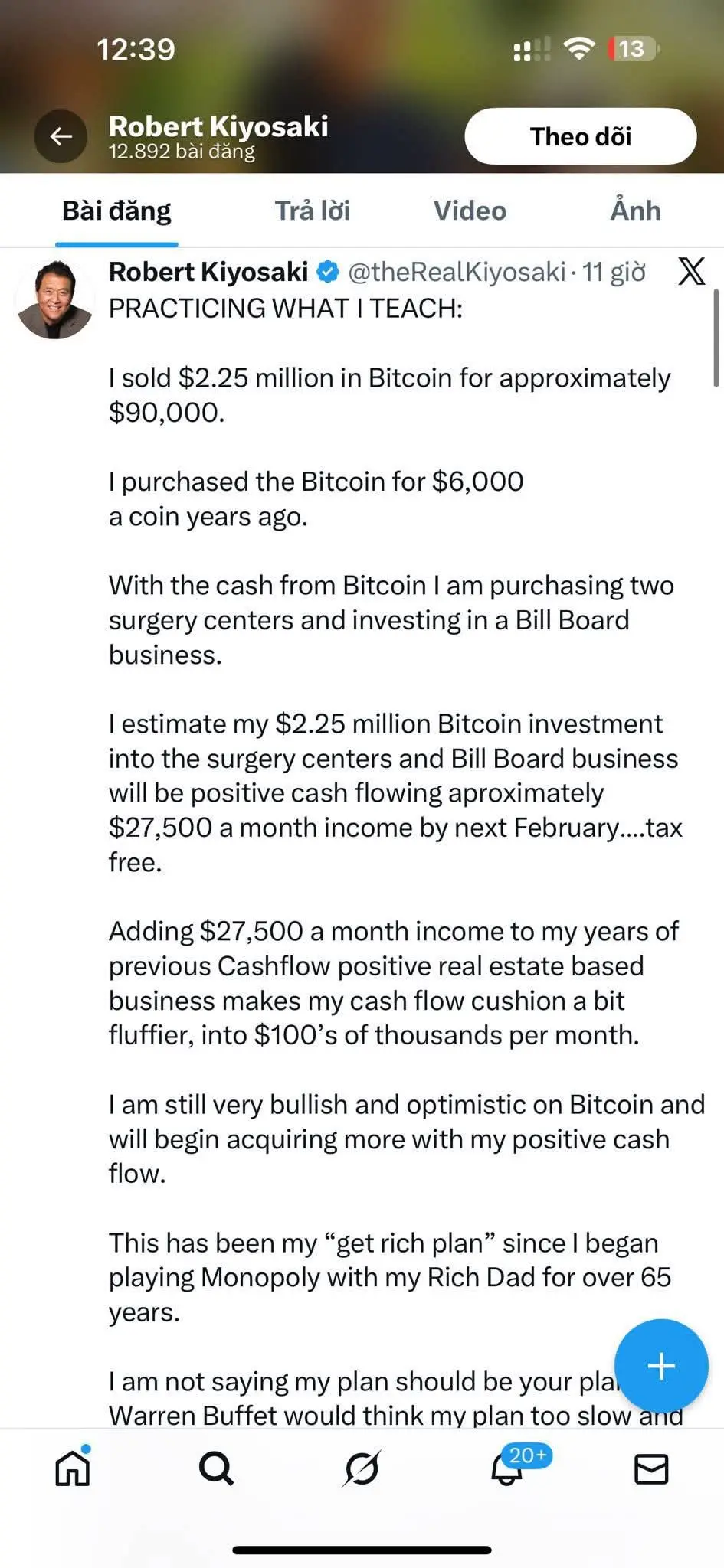Tap the Theo dõi follow button

580,136
